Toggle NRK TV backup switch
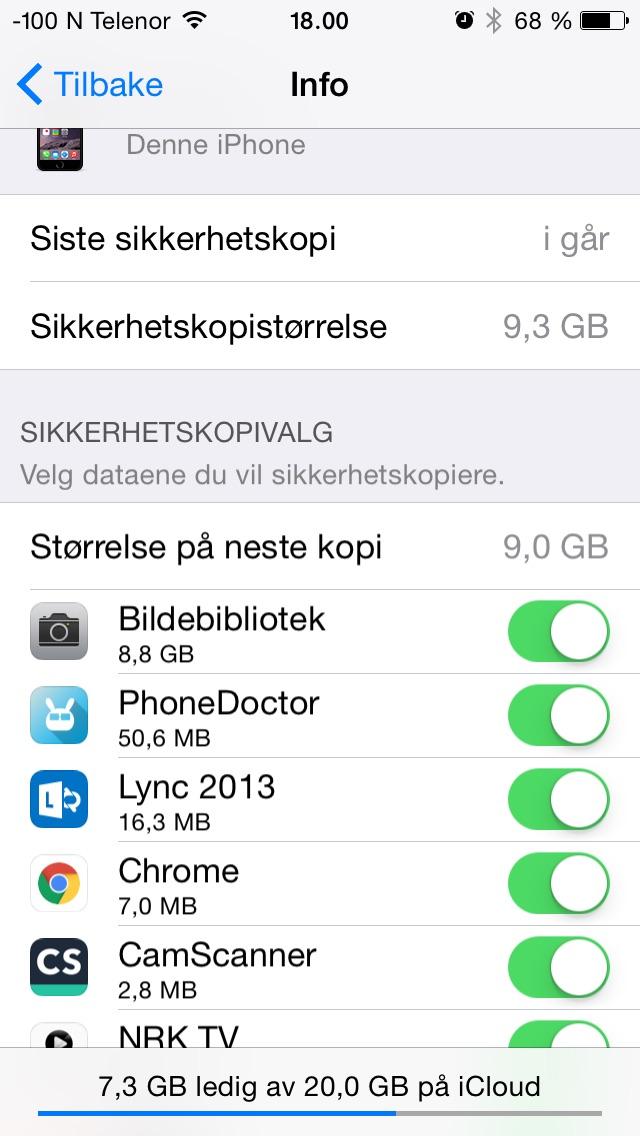Screen dimensions: 640x1136 [x=558, y=1034]
